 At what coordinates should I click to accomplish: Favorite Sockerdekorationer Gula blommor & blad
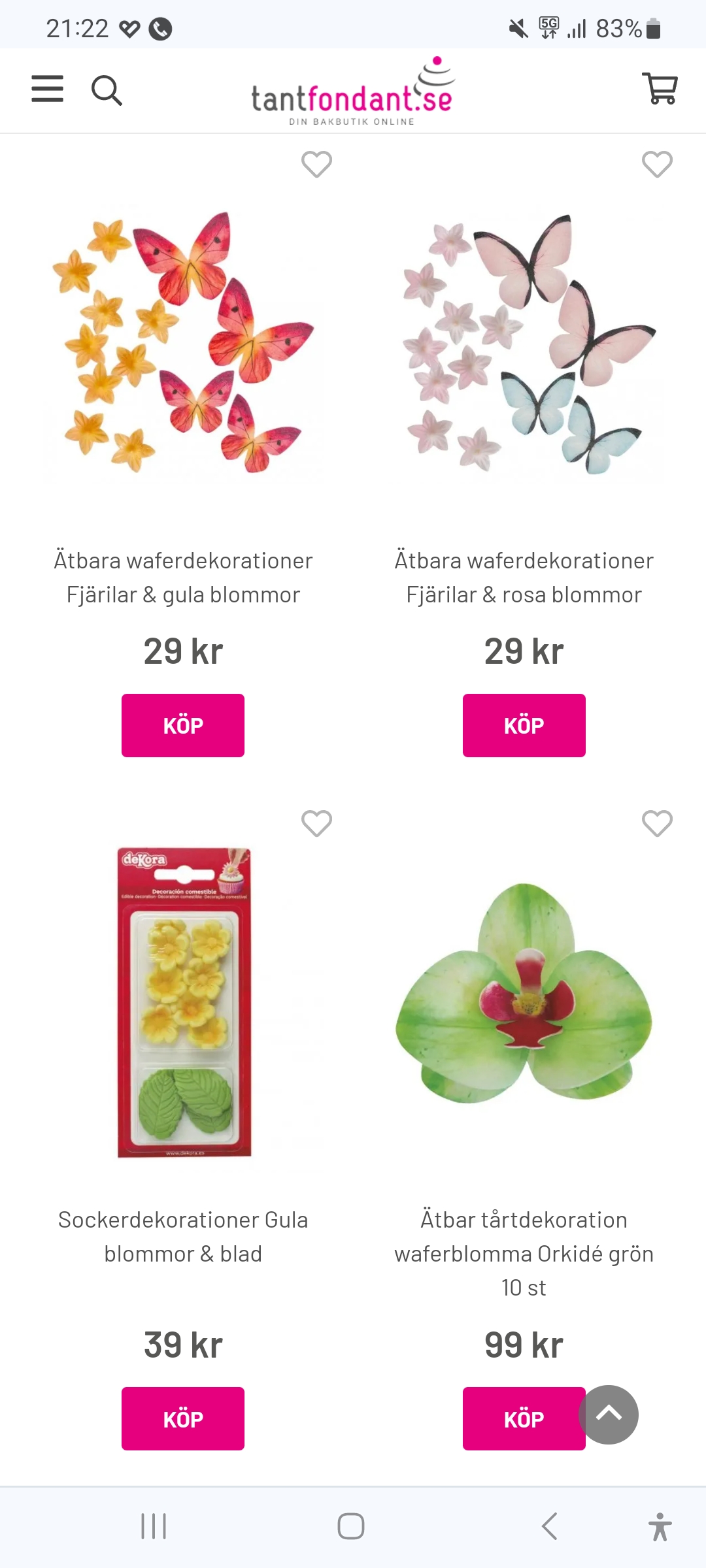click(316, 823)
